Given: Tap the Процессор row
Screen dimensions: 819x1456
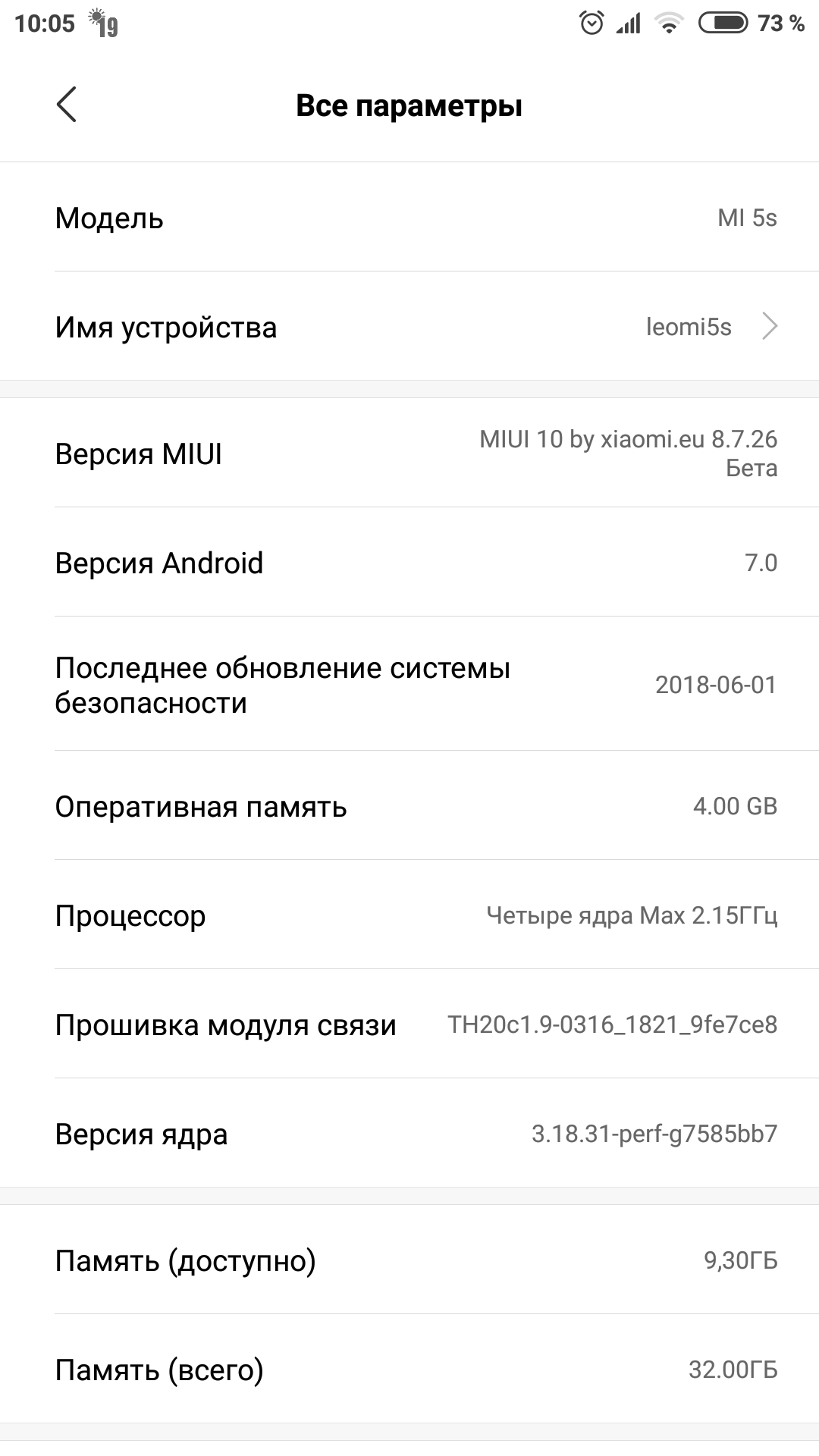Looking at the screenshot, I should point(409,915).
